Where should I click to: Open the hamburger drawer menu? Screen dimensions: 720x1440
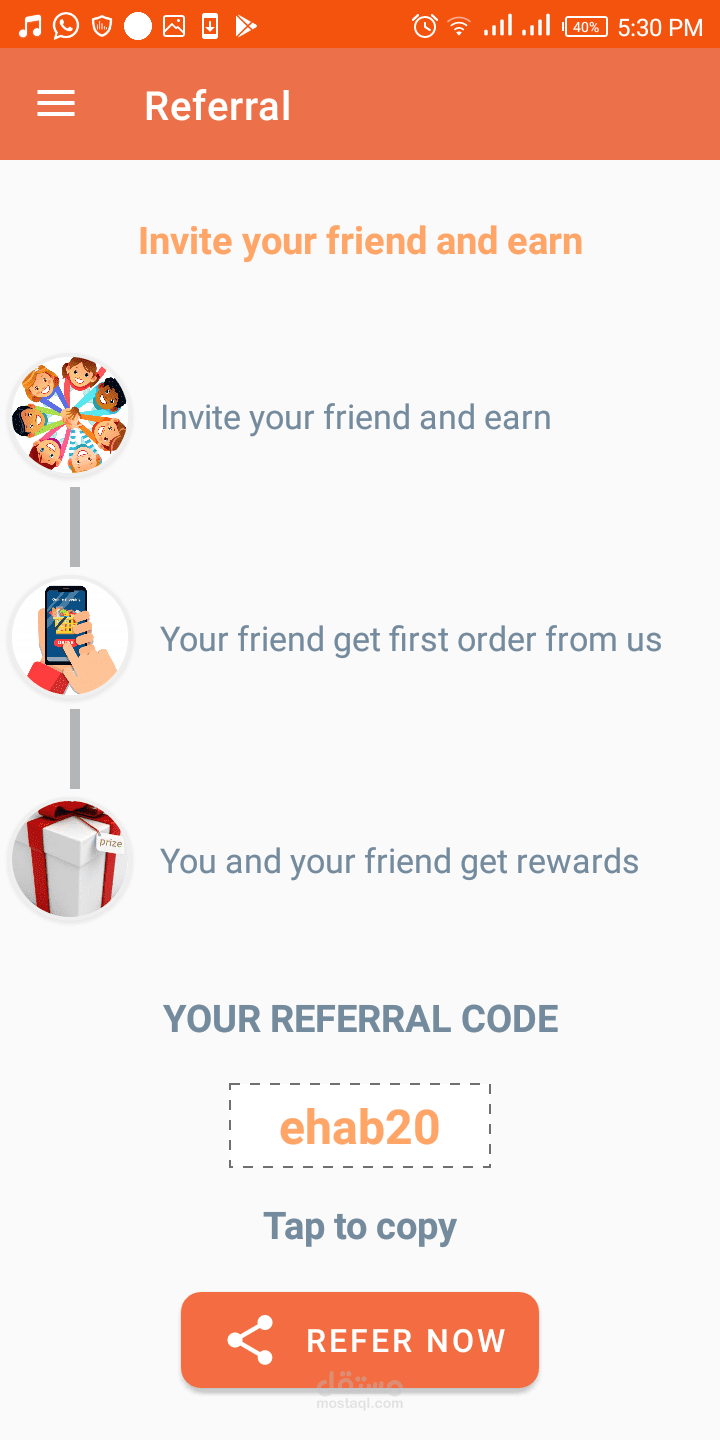pyautogui.click(x=56, y=104)
